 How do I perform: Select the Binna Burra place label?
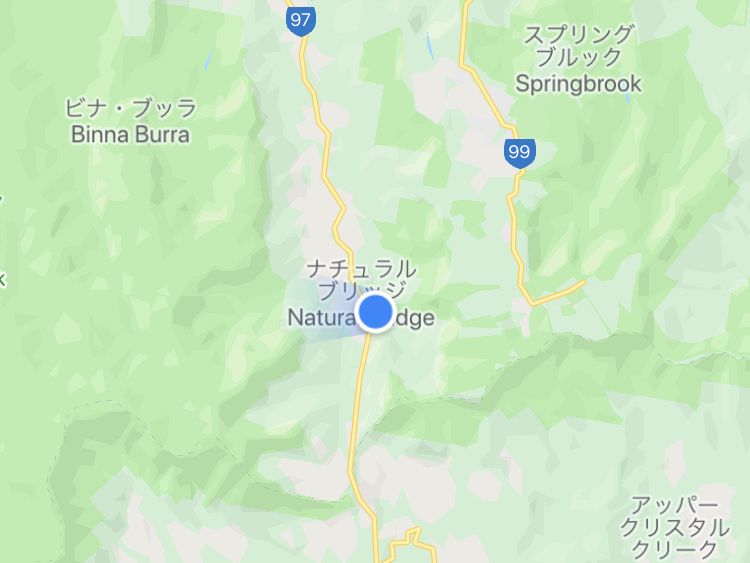pos(130,121)
